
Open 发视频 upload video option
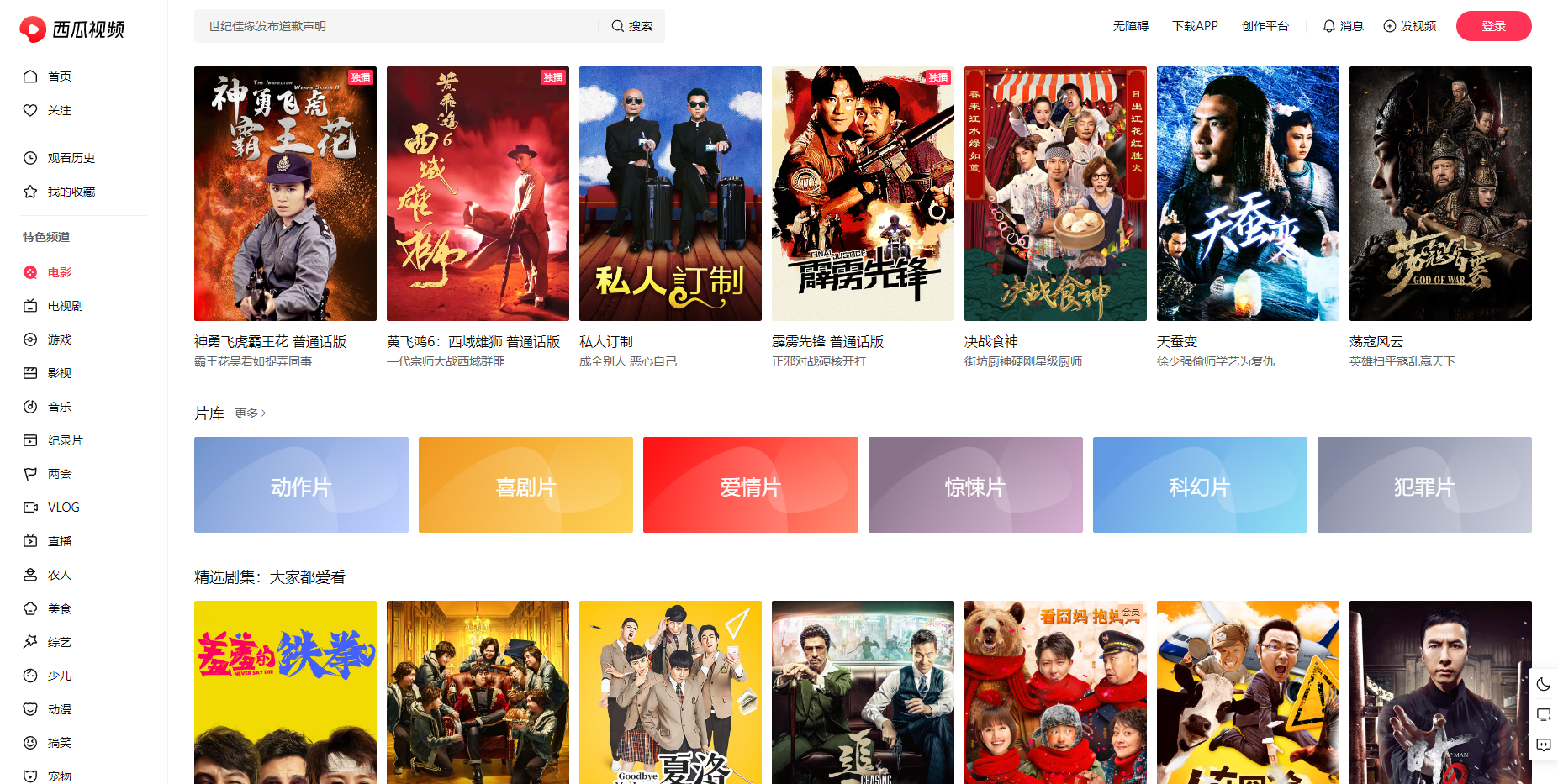tap(1410, 26)
